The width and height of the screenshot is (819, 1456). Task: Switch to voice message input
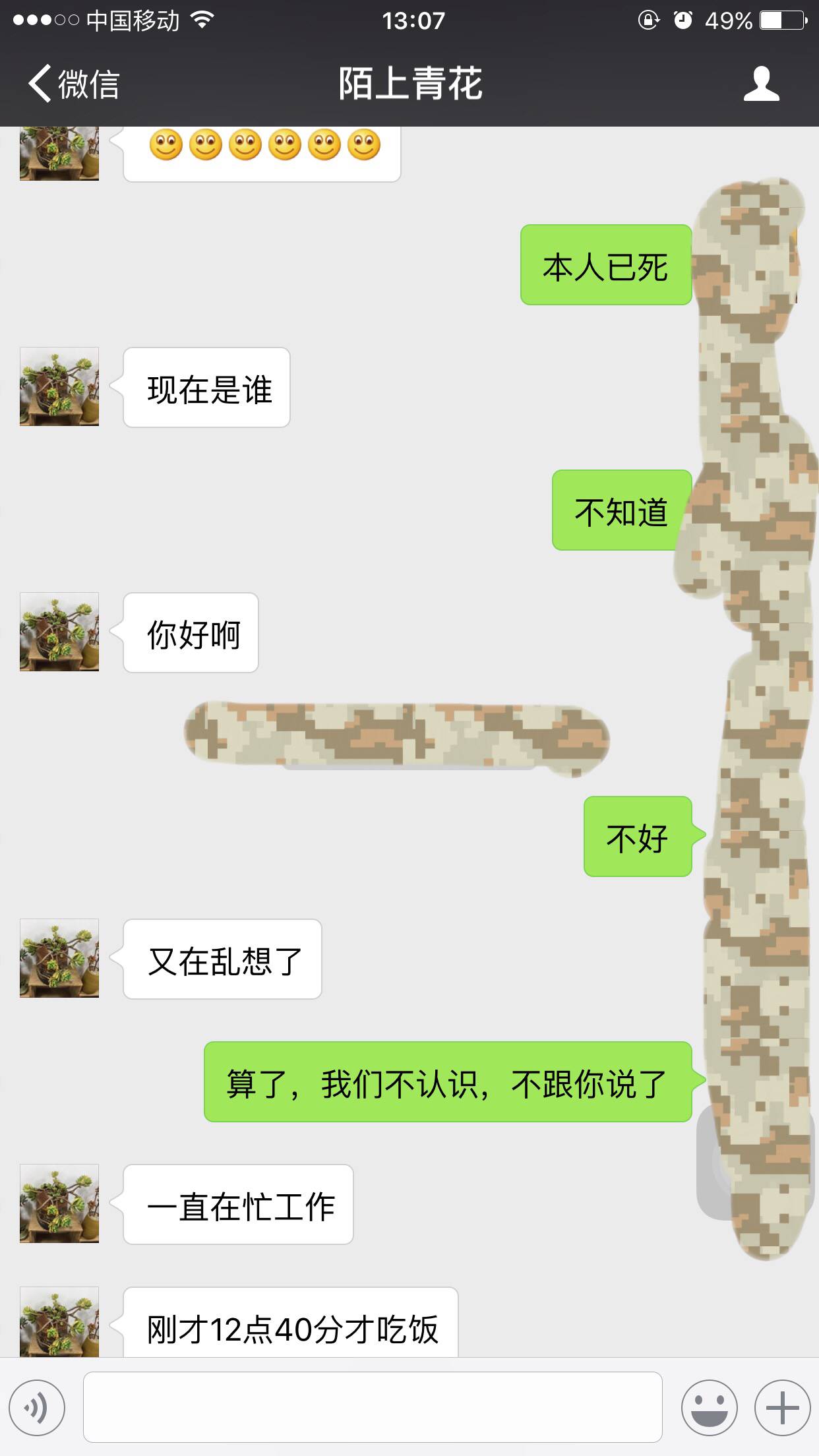coord(38,1408)
